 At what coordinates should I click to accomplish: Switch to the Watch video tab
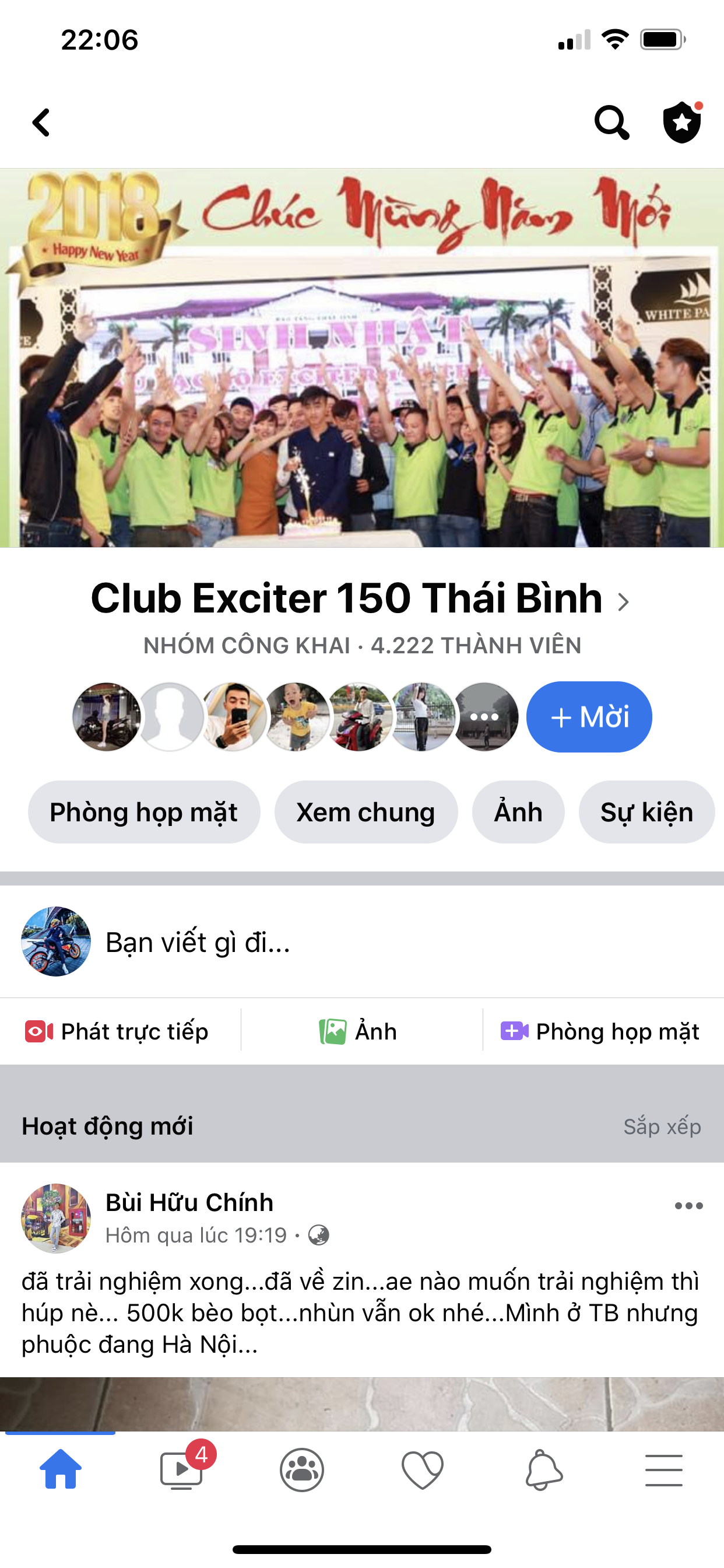[x=181, y=1470]
